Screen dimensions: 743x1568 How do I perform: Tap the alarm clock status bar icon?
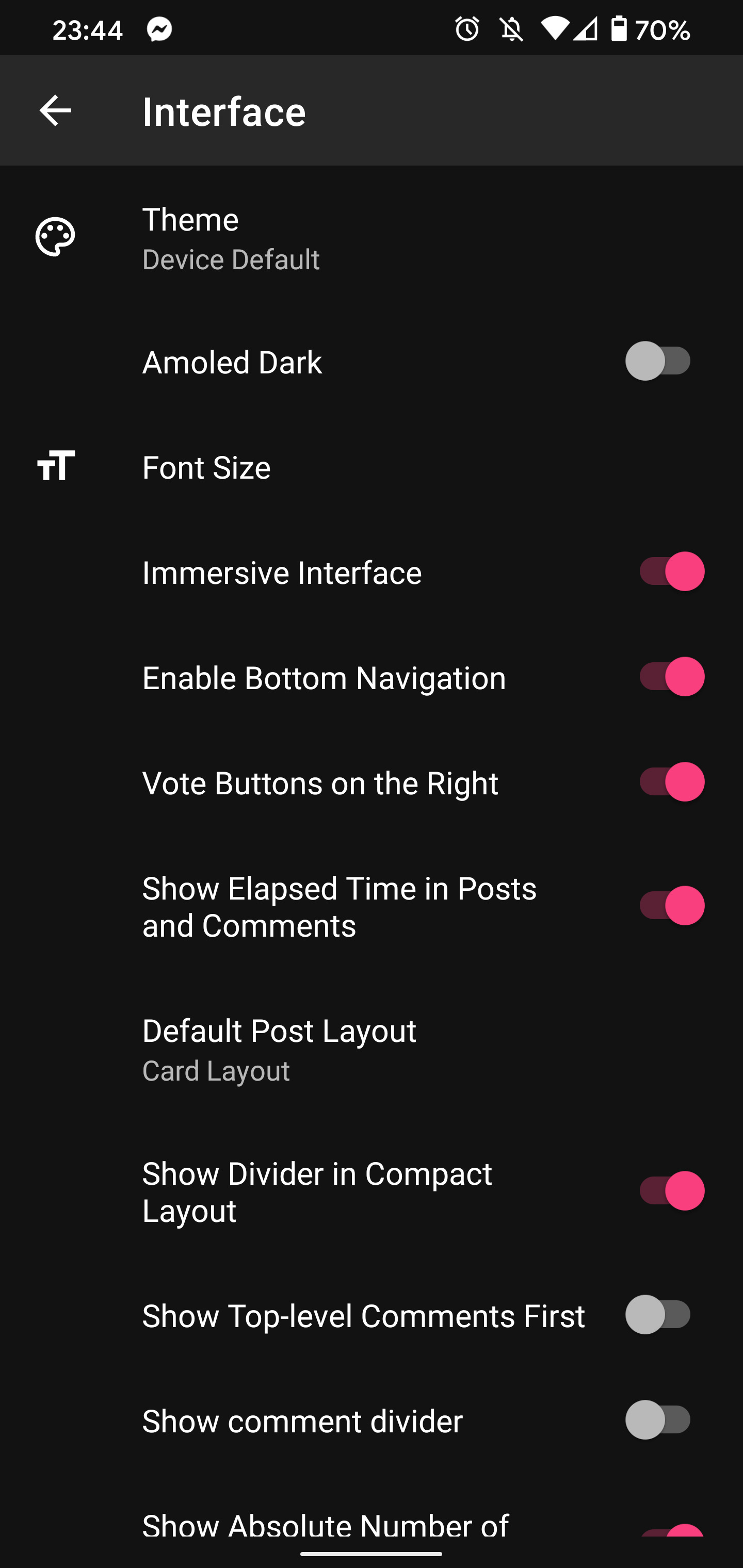465,28
